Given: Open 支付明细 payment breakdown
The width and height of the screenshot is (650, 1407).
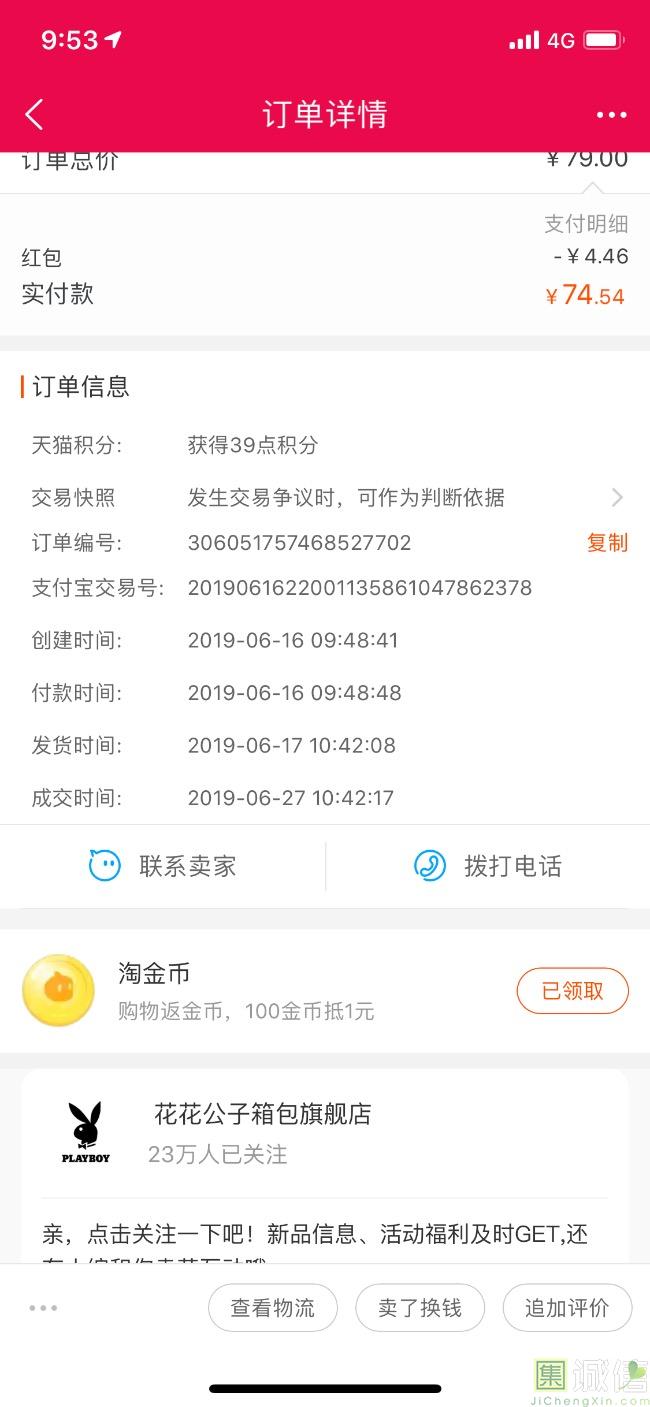Looking at the screenshot, I should [x=586, y=223].
